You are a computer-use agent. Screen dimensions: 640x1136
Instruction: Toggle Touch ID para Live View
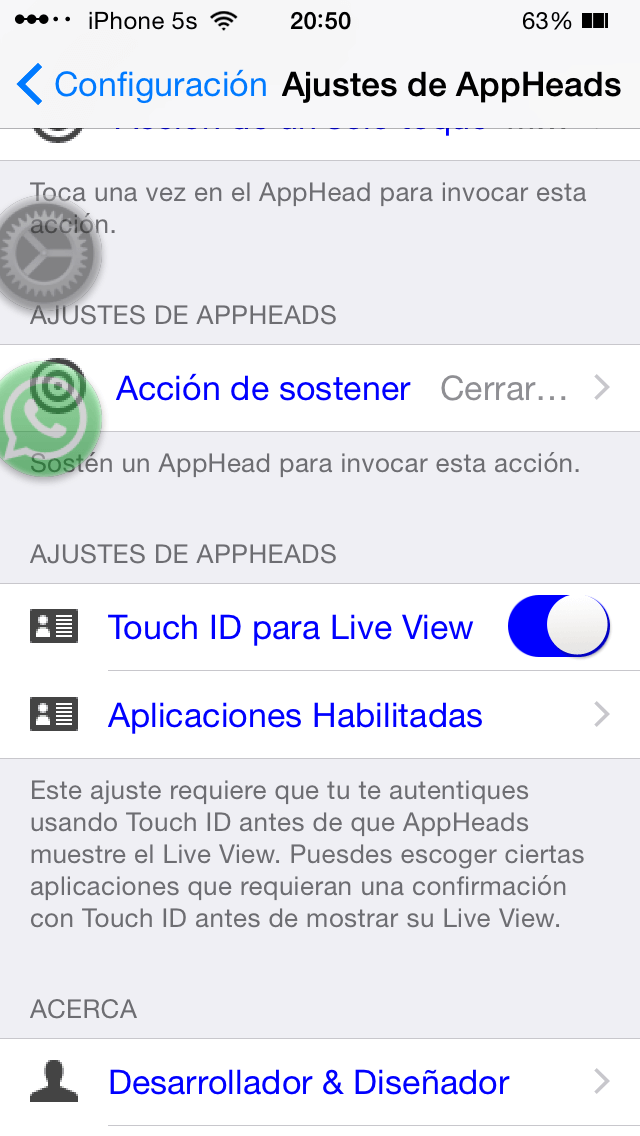pyautogui.click(x=558, y=627)
